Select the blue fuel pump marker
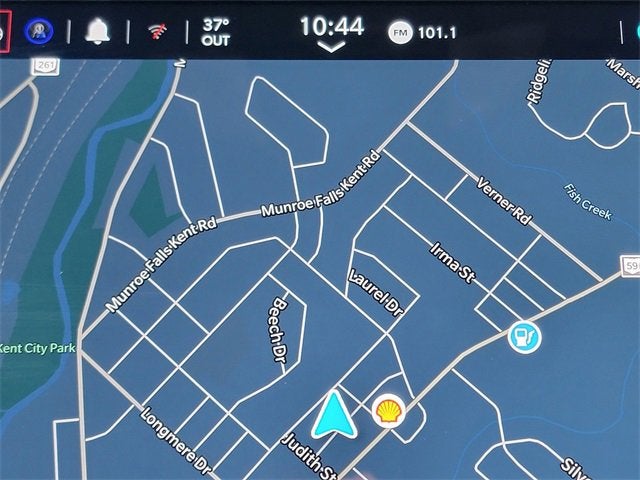Image resolution: width=640 pixels, height=480 pixels. tap(523, 336)
